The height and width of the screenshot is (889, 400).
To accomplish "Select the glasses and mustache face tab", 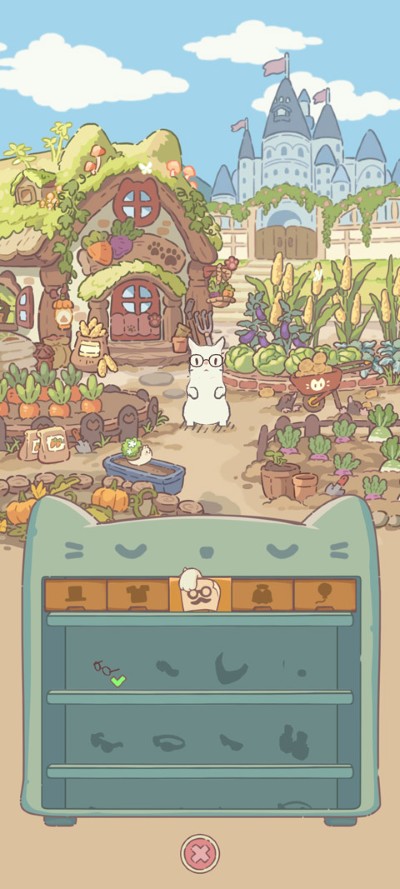I will point(200,592).
